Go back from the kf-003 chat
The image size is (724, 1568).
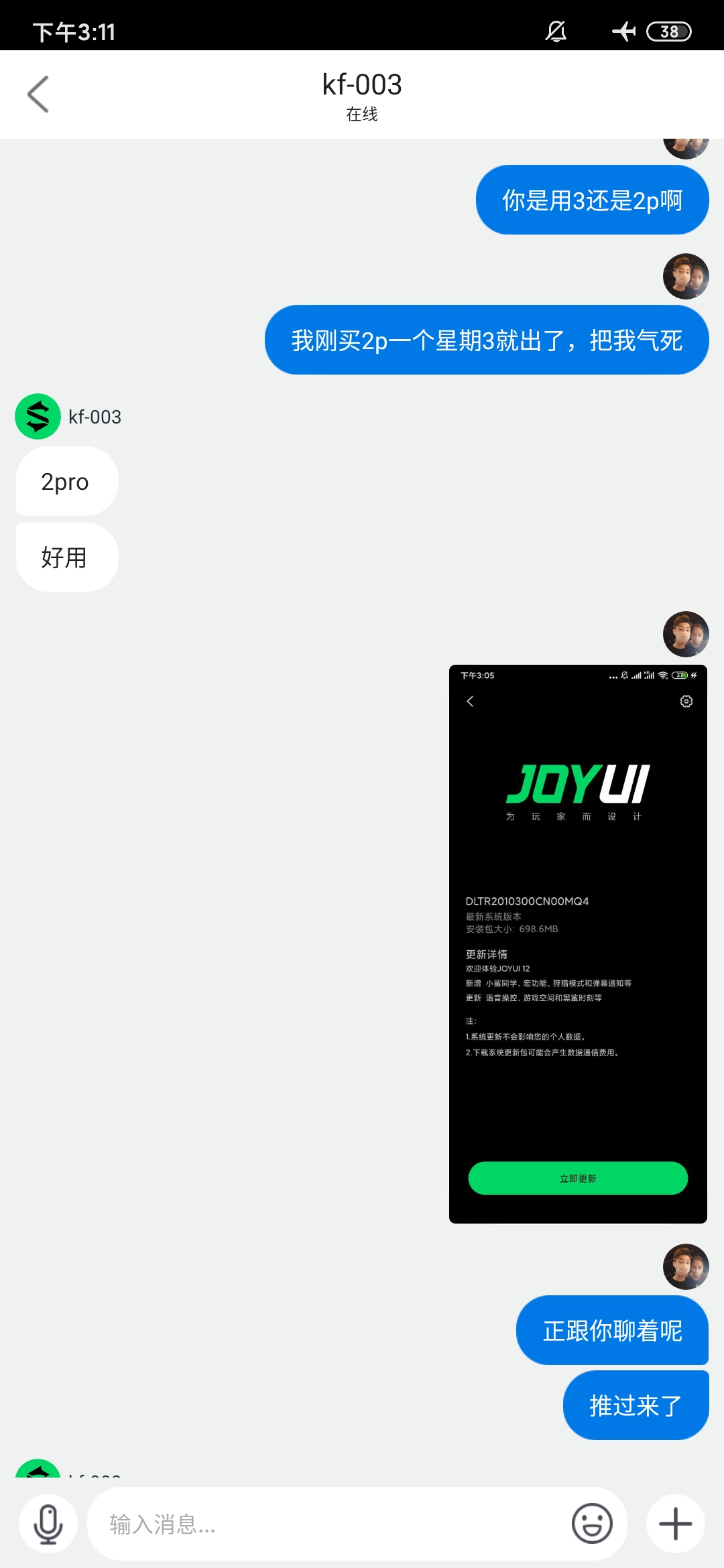pos(38,94)
